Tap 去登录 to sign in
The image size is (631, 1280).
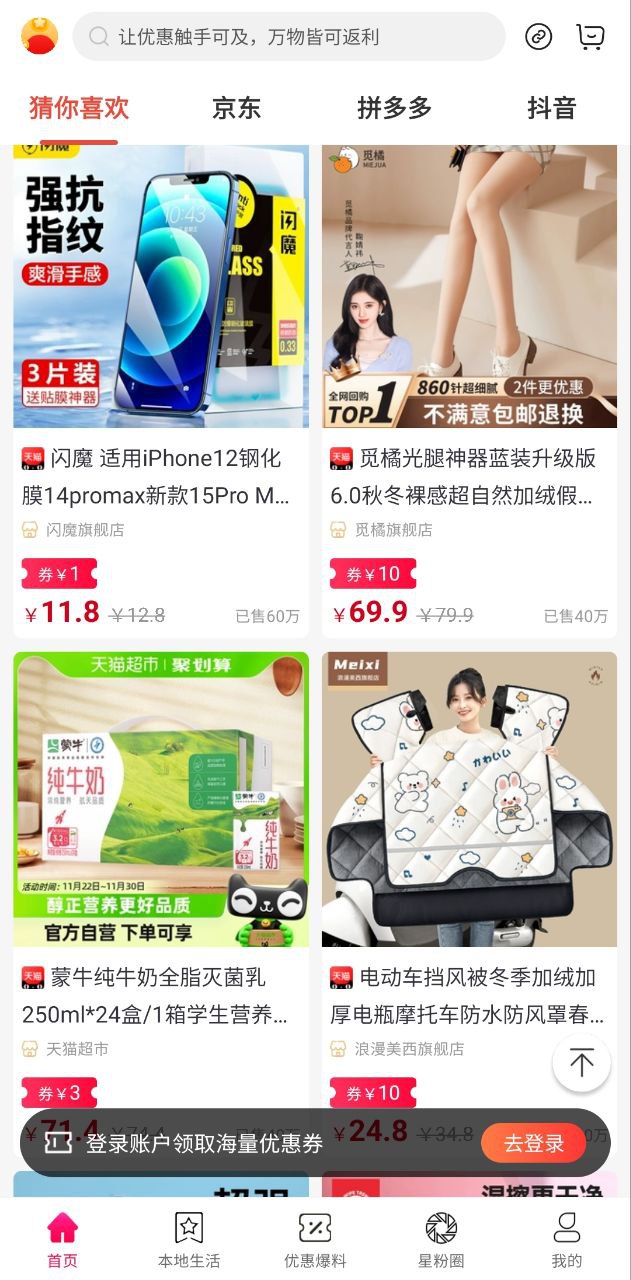533,1143
